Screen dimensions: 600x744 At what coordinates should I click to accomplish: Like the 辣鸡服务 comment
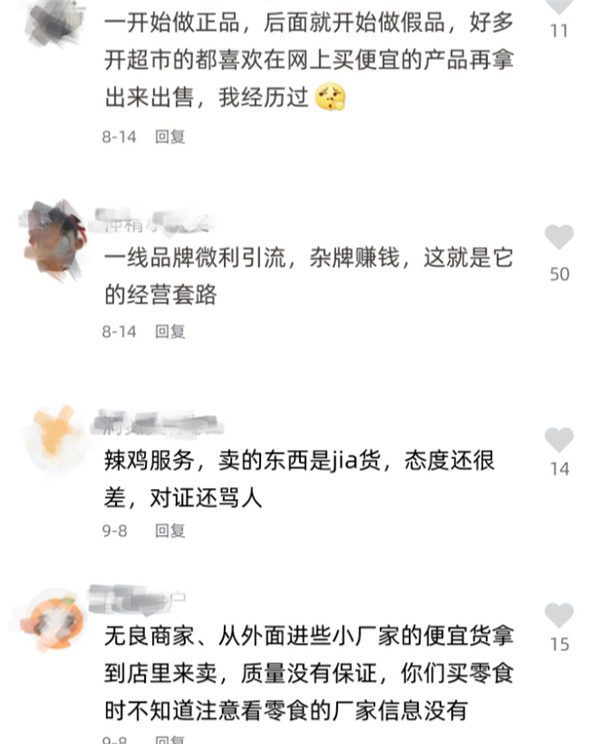point(559,440)
